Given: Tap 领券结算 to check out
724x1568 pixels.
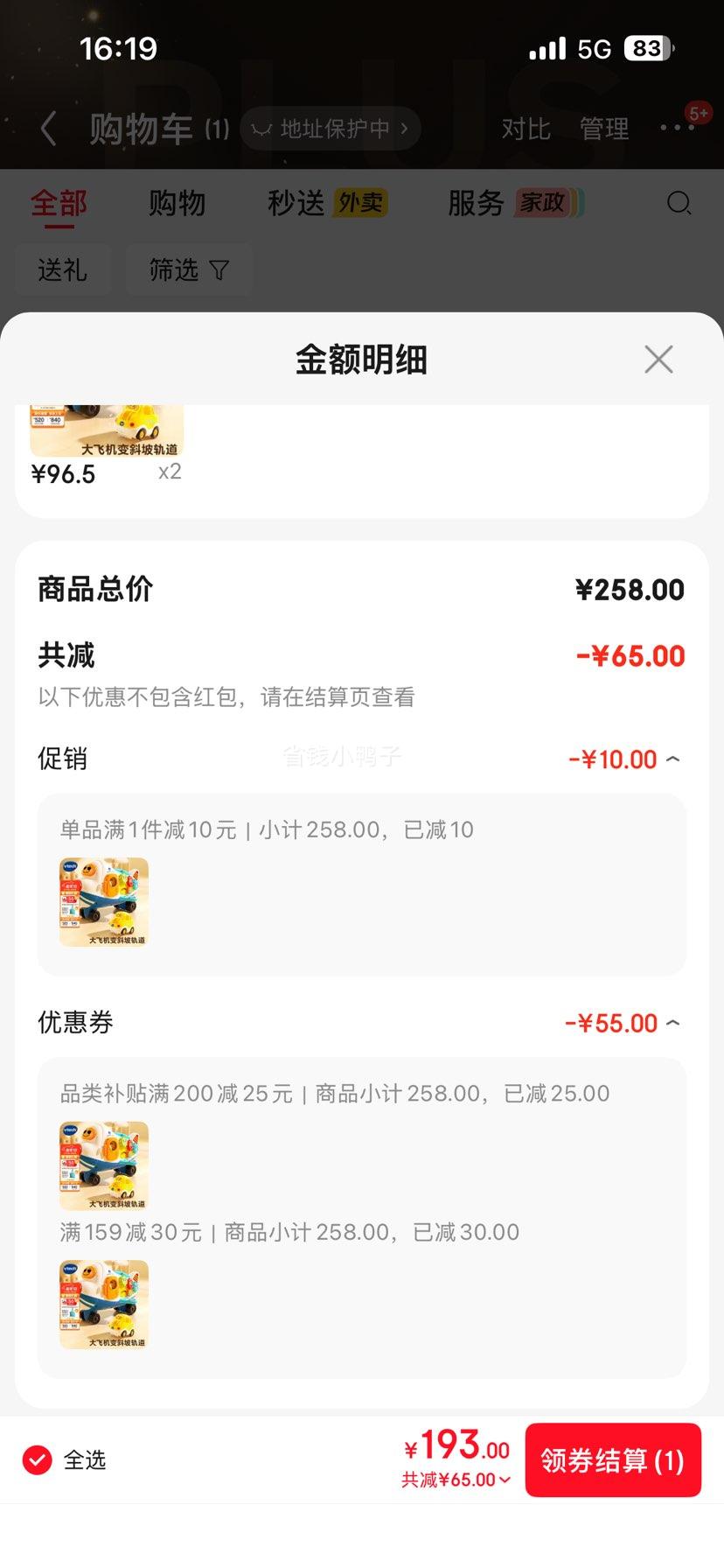Looking at the screenshot, I should click(x=612, y=1460).
